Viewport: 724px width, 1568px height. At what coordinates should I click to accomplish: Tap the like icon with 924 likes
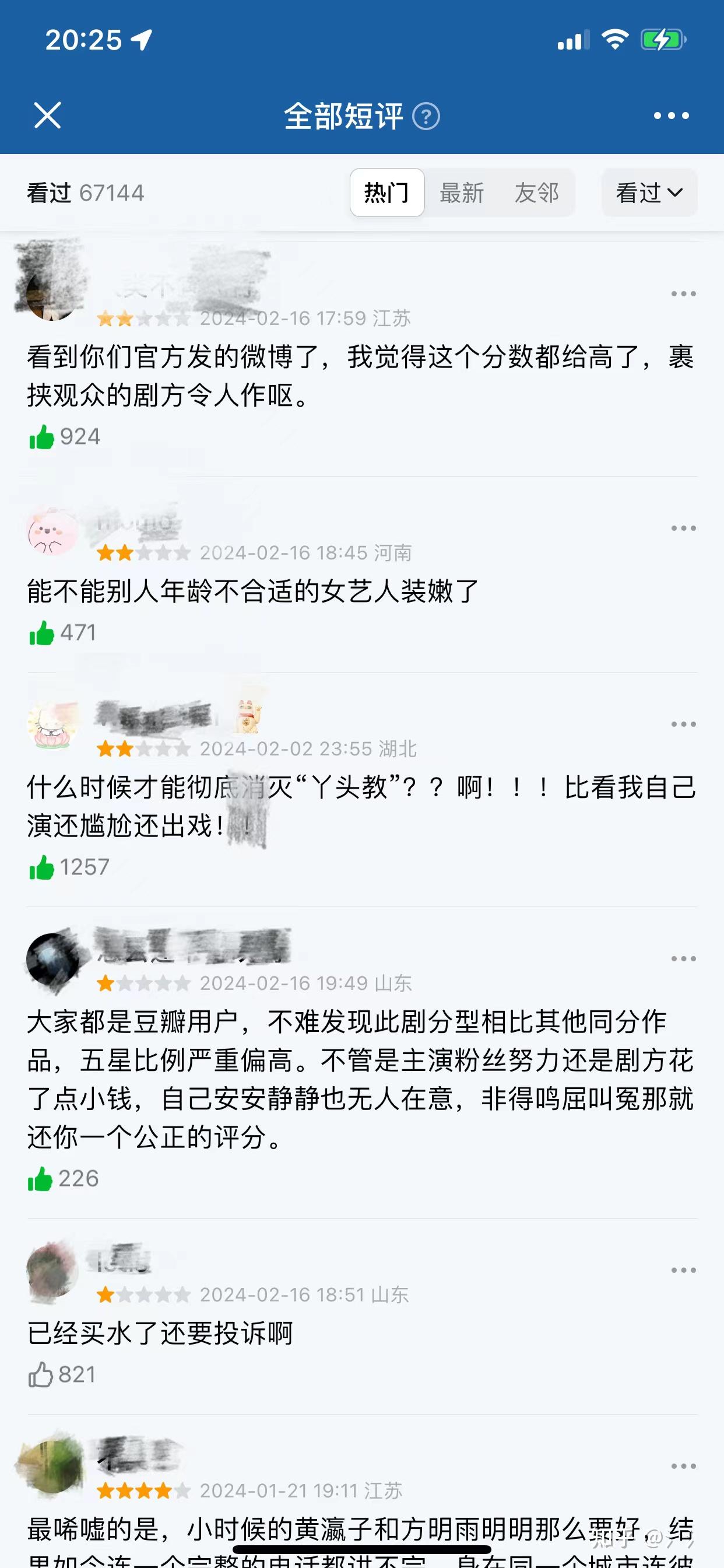click(41, 437)
